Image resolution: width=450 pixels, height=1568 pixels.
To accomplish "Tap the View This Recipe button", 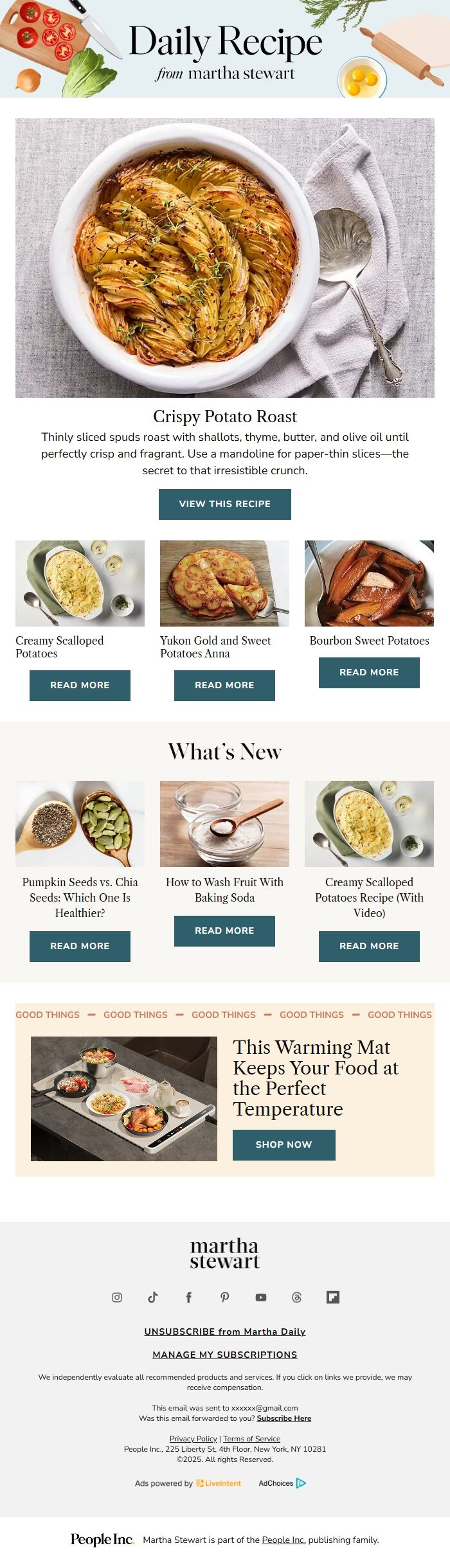I will [224, 504].
